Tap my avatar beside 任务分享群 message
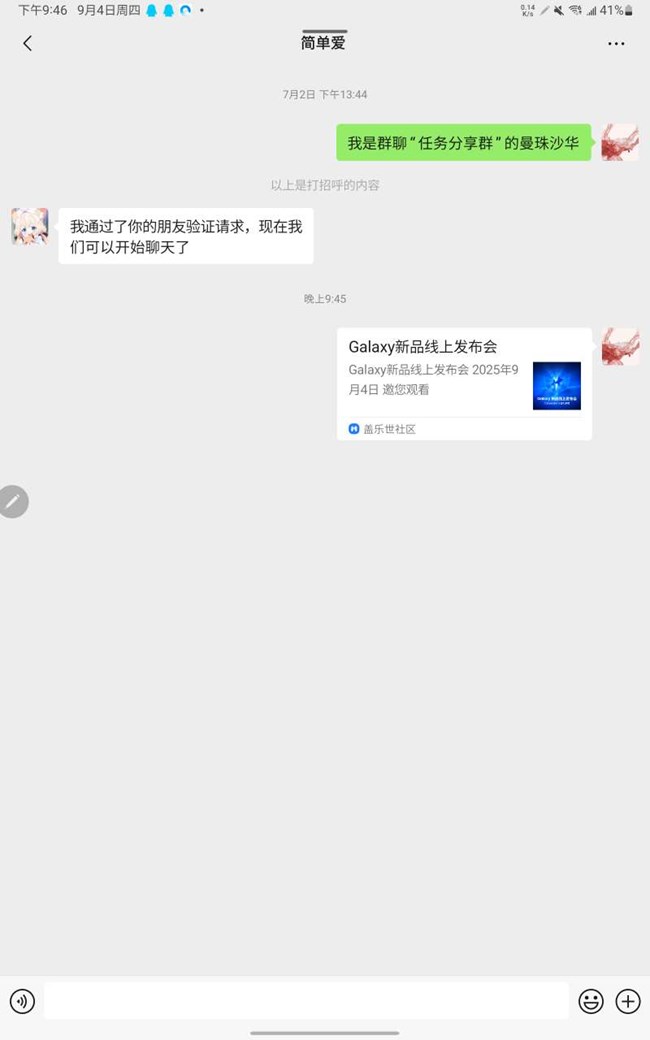The width and height of the screenshot is (650, 1040). [620, 143]
